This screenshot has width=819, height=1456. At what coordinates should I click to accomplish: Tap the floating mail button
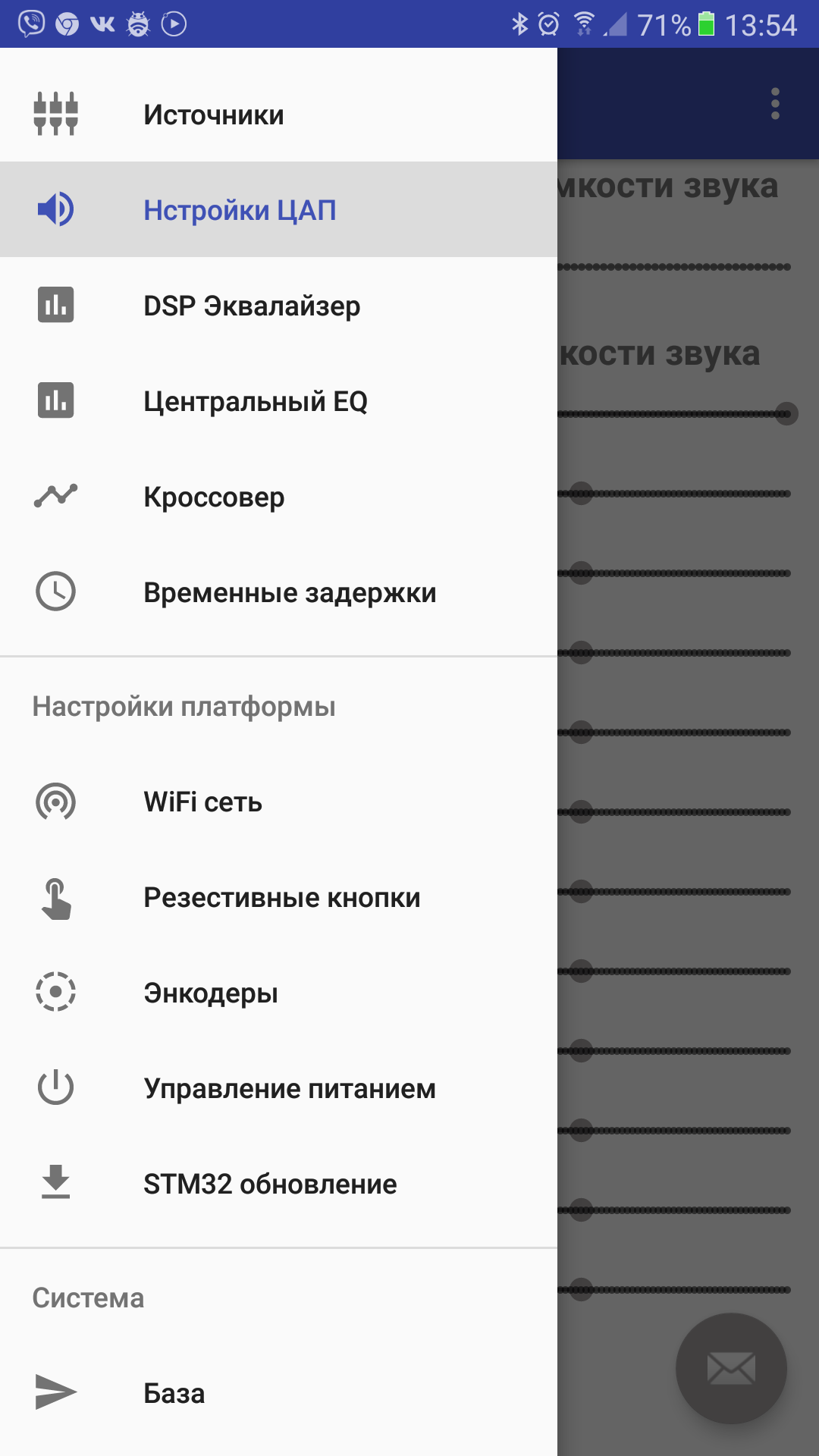coord(731,1368)
